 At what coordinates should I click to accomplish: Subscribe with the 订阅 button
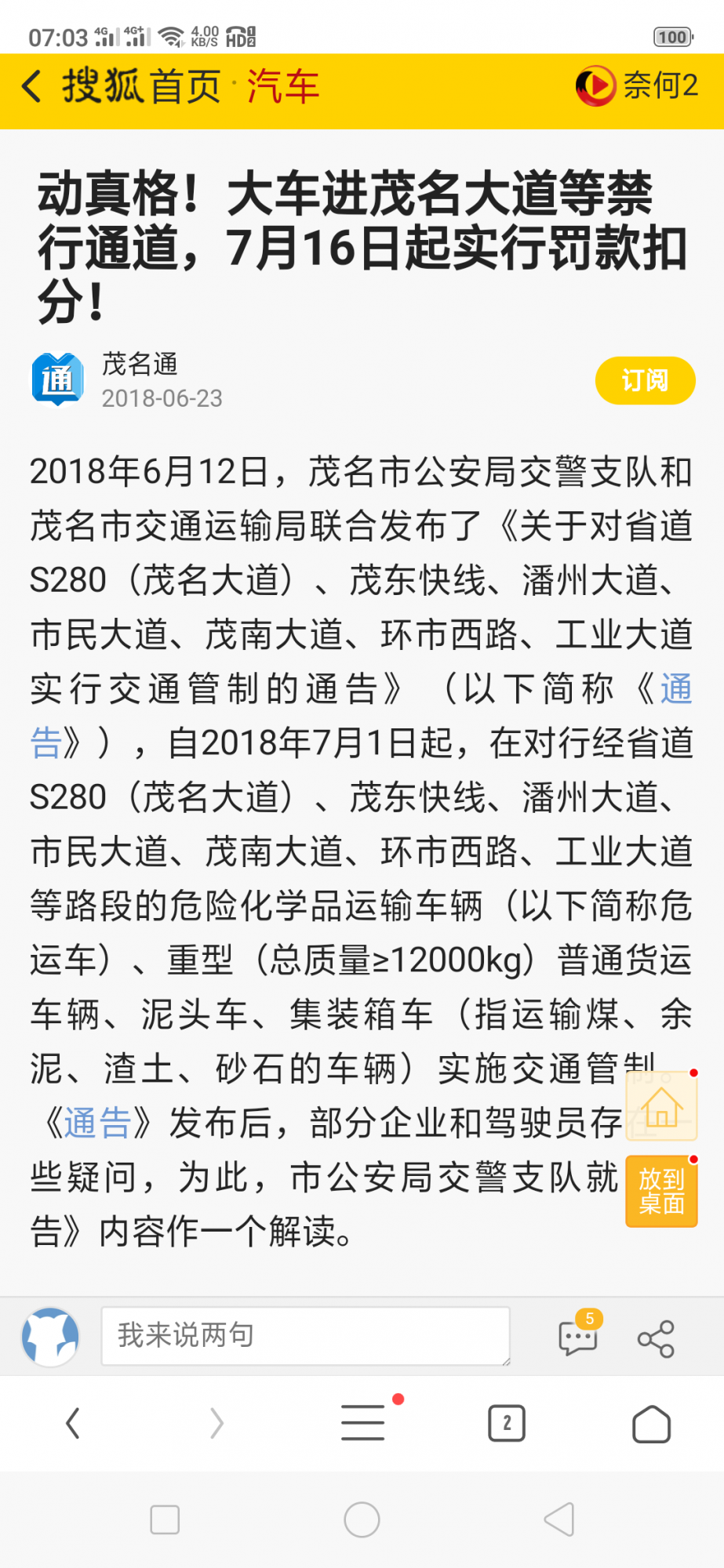645,381
